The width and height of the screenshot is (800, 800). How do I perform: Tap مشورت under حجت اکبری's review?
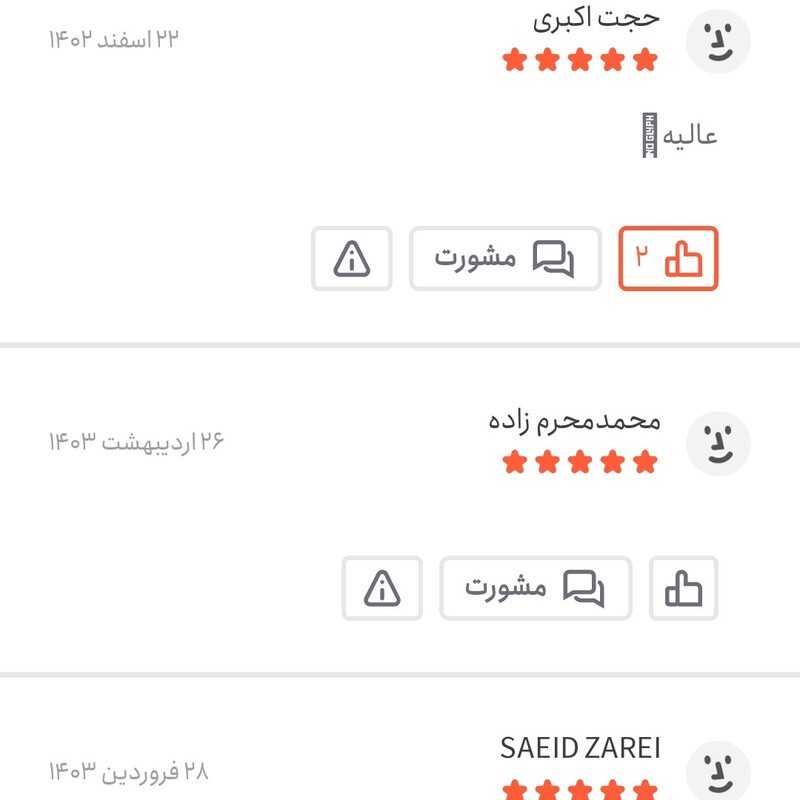[x=505, y=259]
